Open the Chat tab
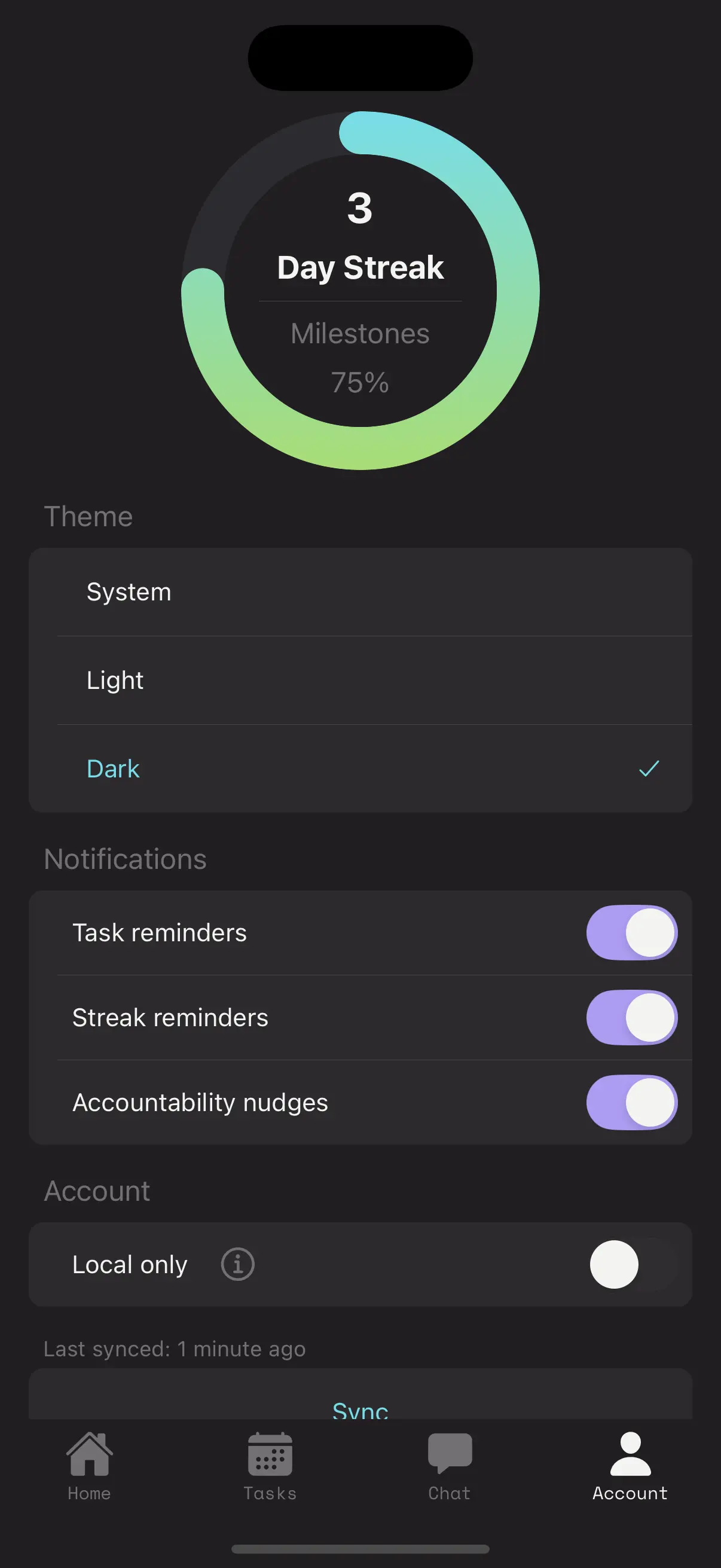Image resolution: width=721 pixels, height=1568 pixels. click(449, 1473)
